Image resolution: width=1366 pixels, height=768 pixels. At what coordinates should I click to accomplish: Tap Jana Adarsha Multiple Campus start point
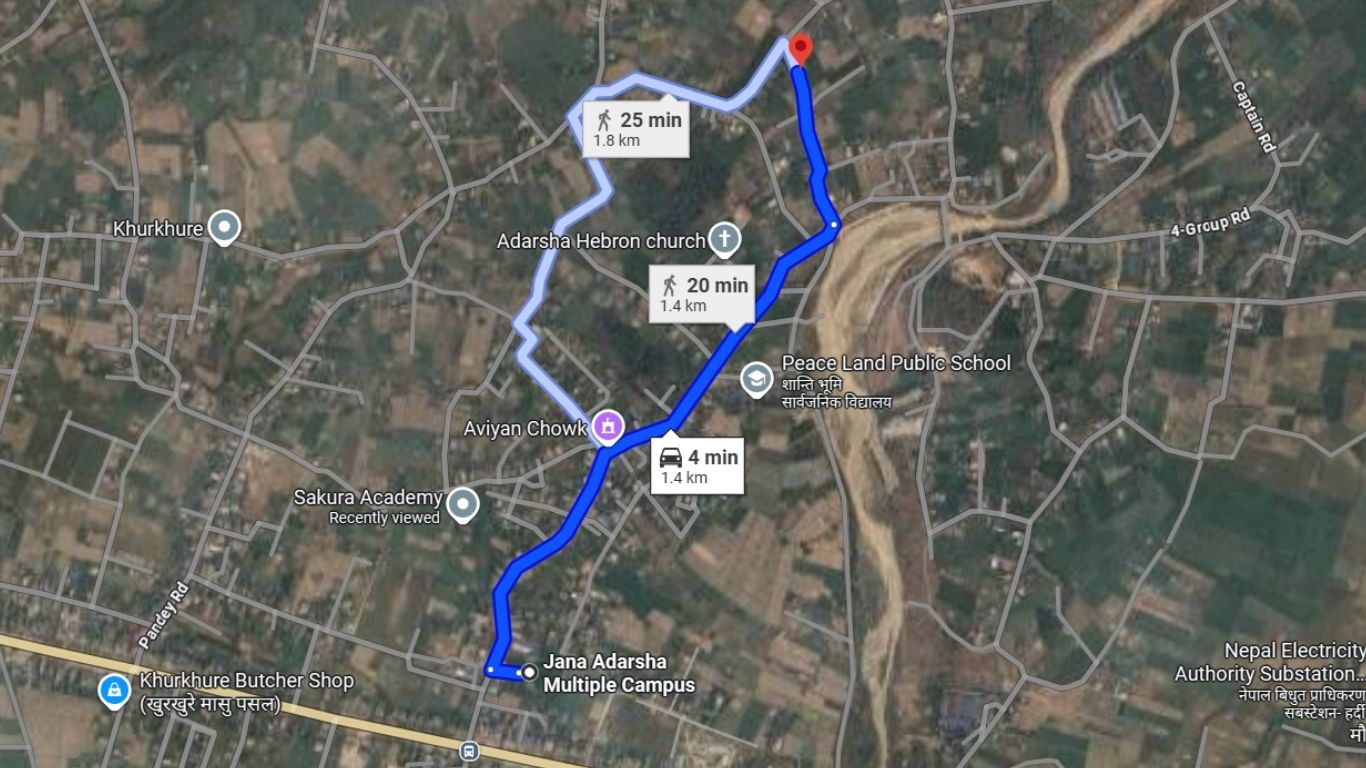click(x=530, y=672)
